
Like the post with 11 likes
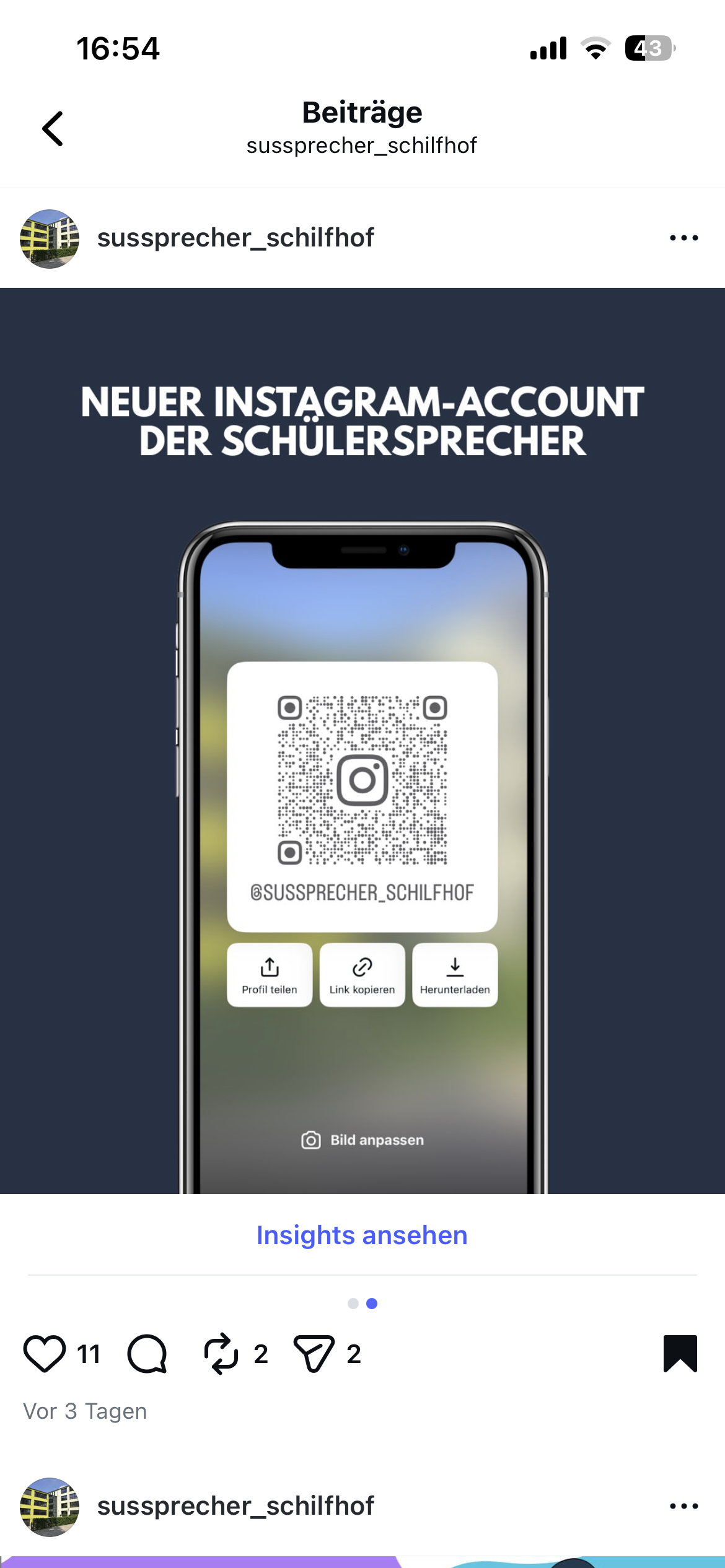coord(45,1354)
